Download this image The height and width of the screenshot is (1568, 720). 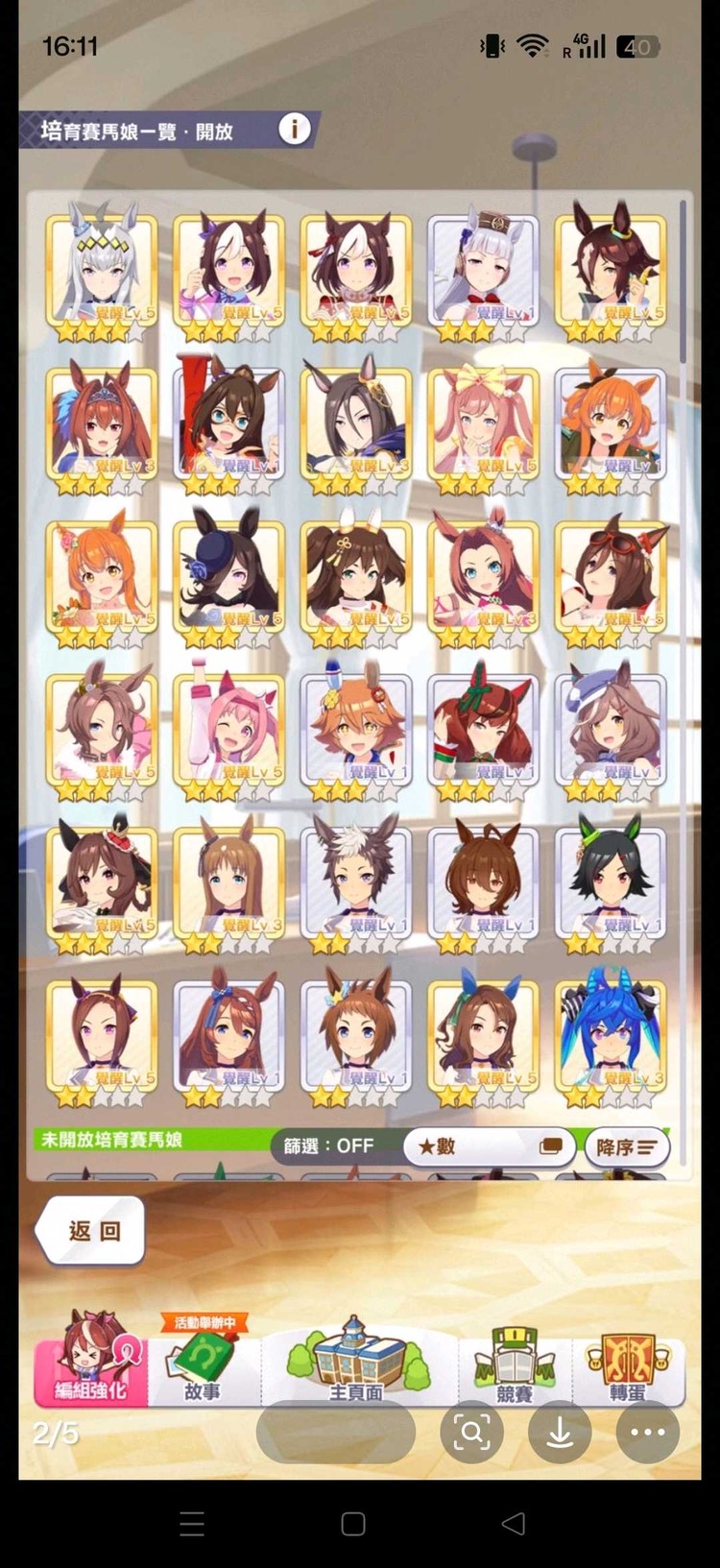click(560, 1432)
